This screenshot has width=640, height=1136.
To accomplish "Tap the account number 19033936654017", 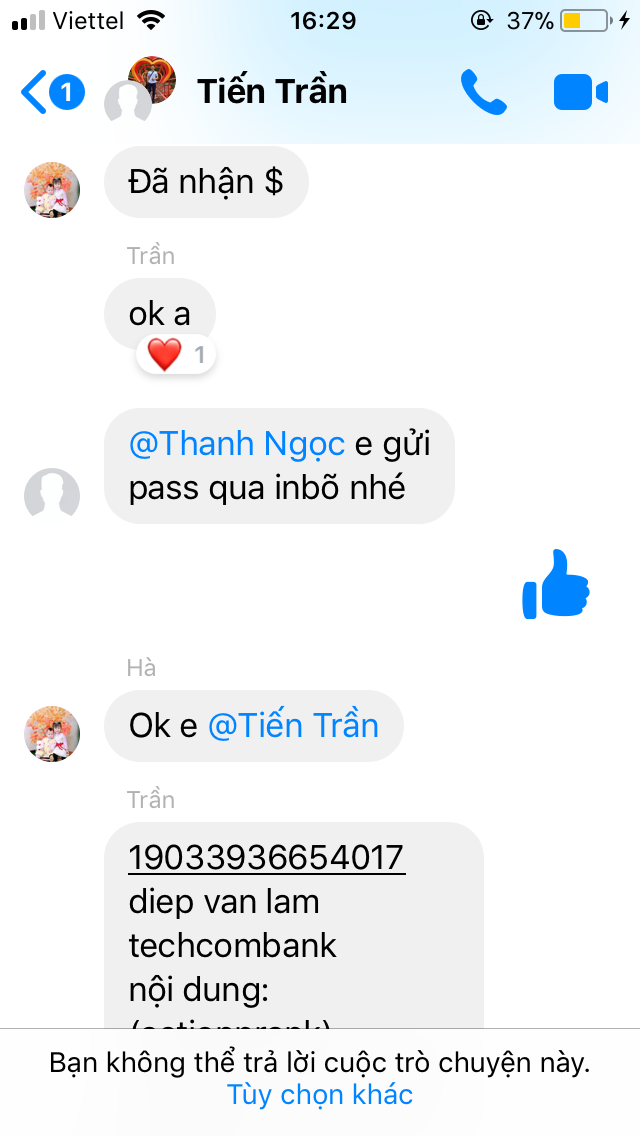I will 266,857.
